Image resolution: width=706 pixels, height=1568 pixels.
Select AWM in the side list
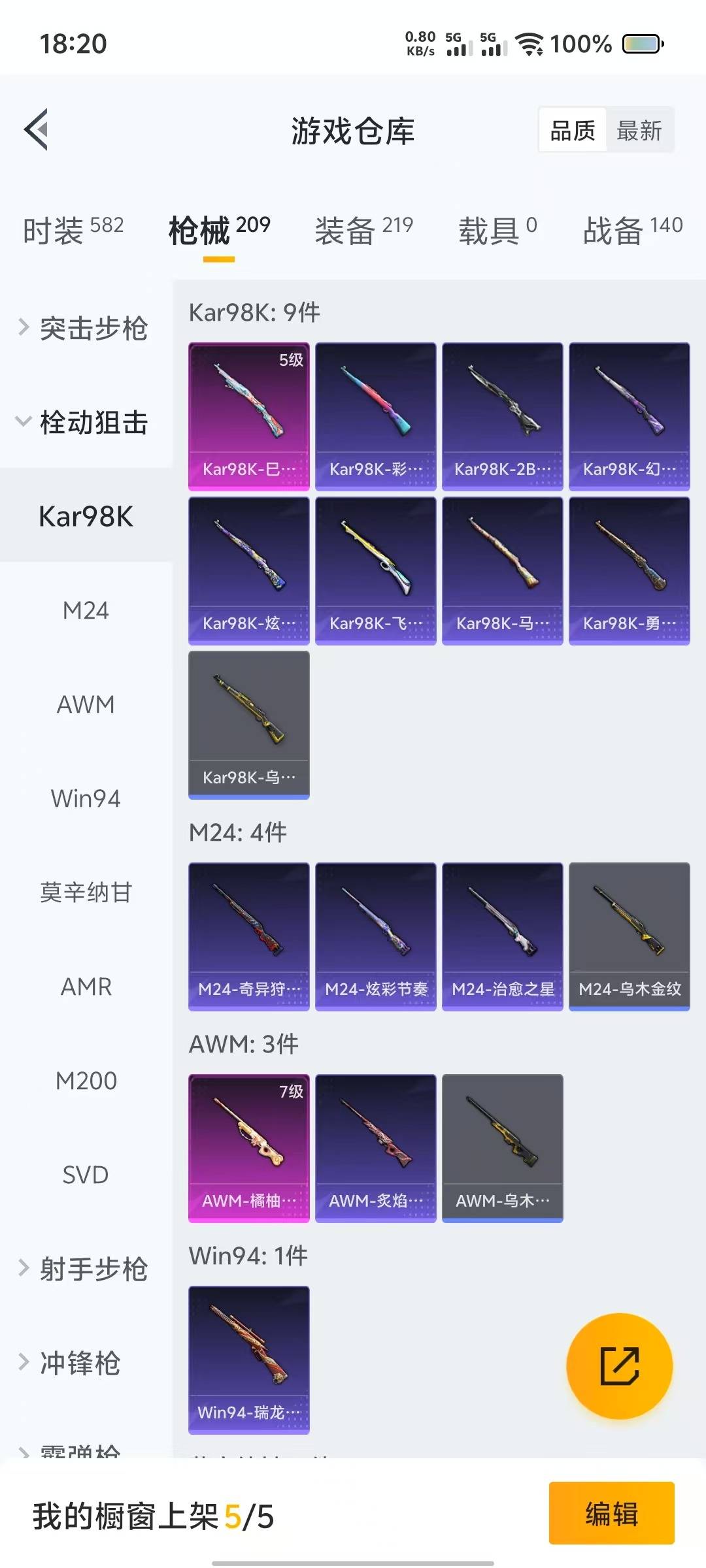pos(86,704)
